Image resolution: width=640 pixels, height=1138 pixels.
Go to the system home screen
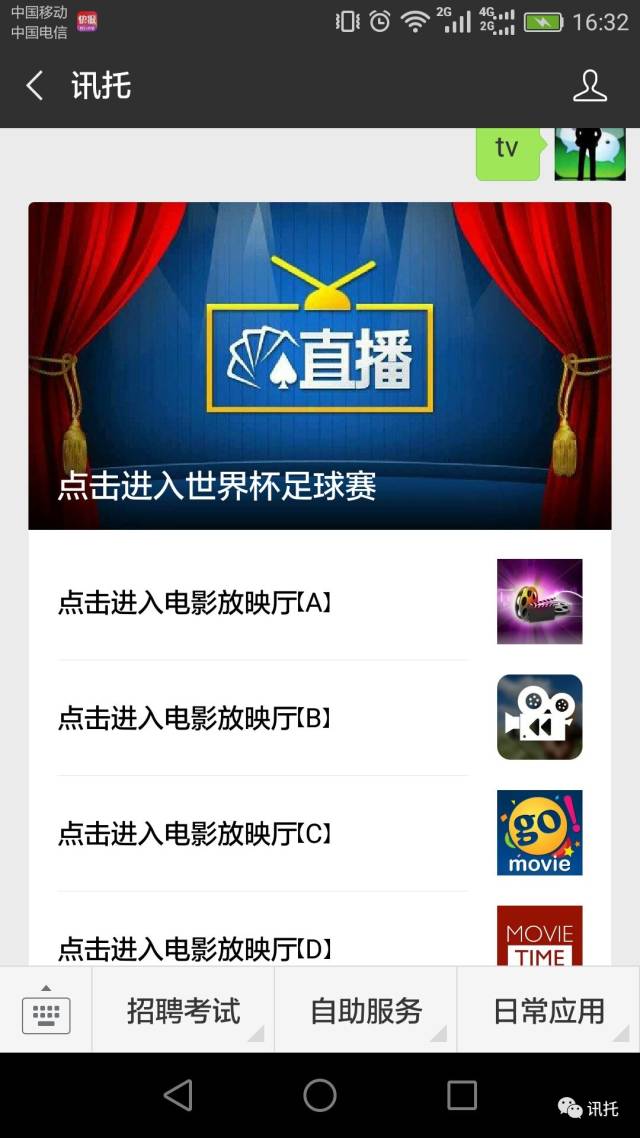tap(320, 1095)
